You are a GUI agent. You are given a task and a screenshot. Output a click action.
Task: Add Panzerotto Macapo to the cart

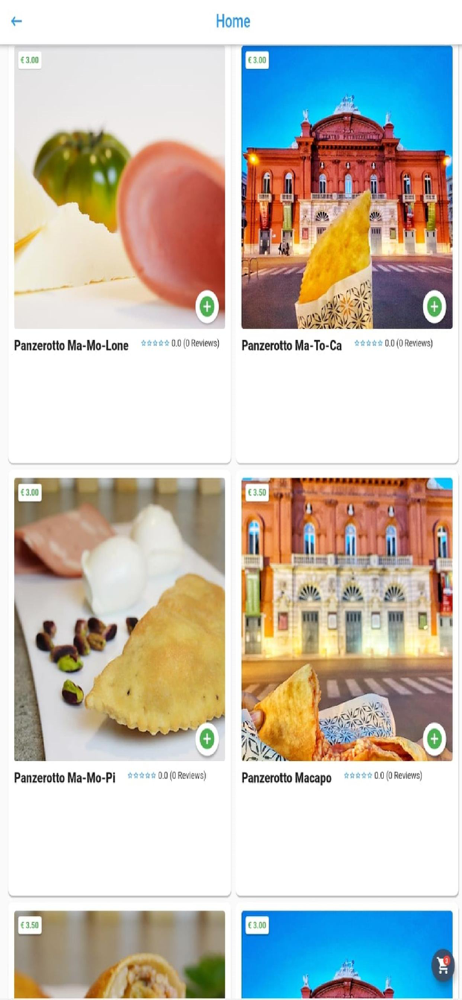[x=435, y=739]
